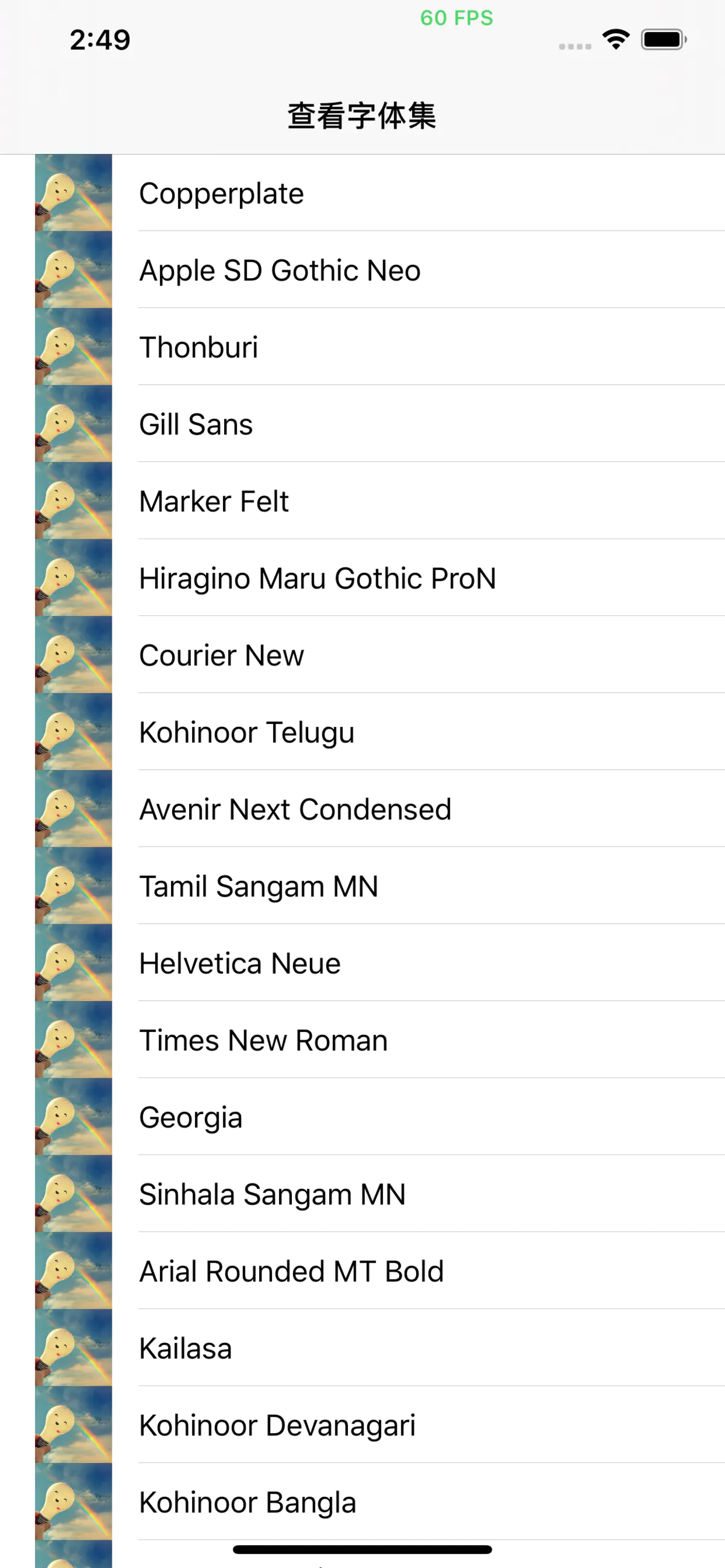Choose Arial Rounded MT Bold
The height and width of the screenshot is (1568, 725).
click(x=291, y=1272)
